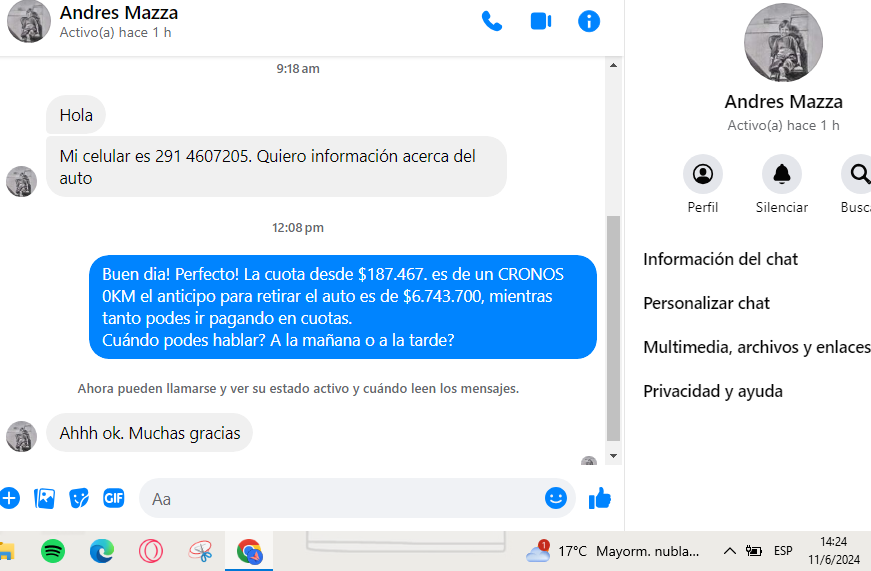Choose a sticker to send
Screen dimensions: 871x571
[x=79, y=498]
